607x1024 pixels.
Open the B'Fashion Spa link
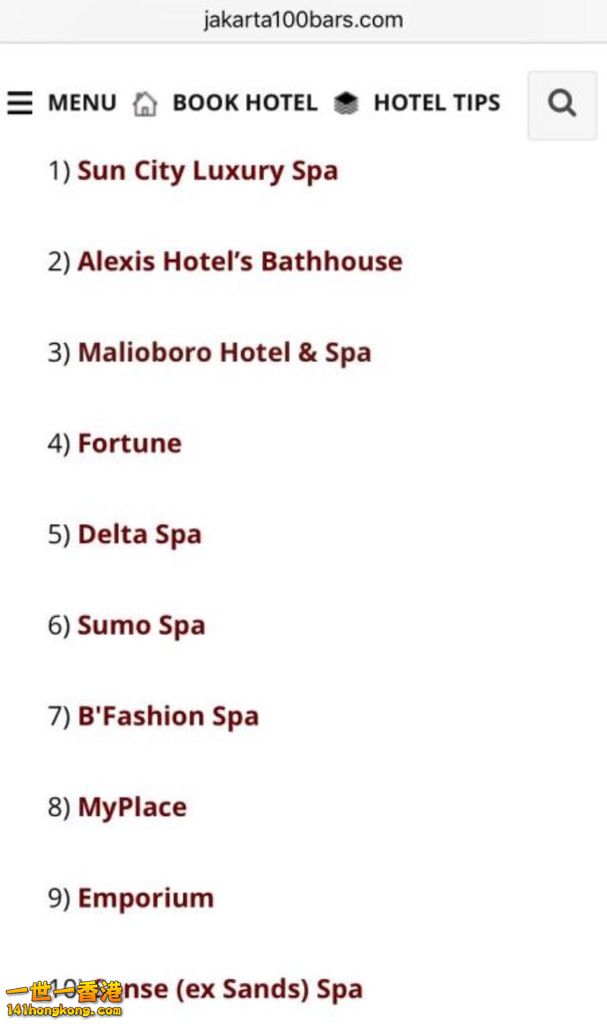point(168,717)
